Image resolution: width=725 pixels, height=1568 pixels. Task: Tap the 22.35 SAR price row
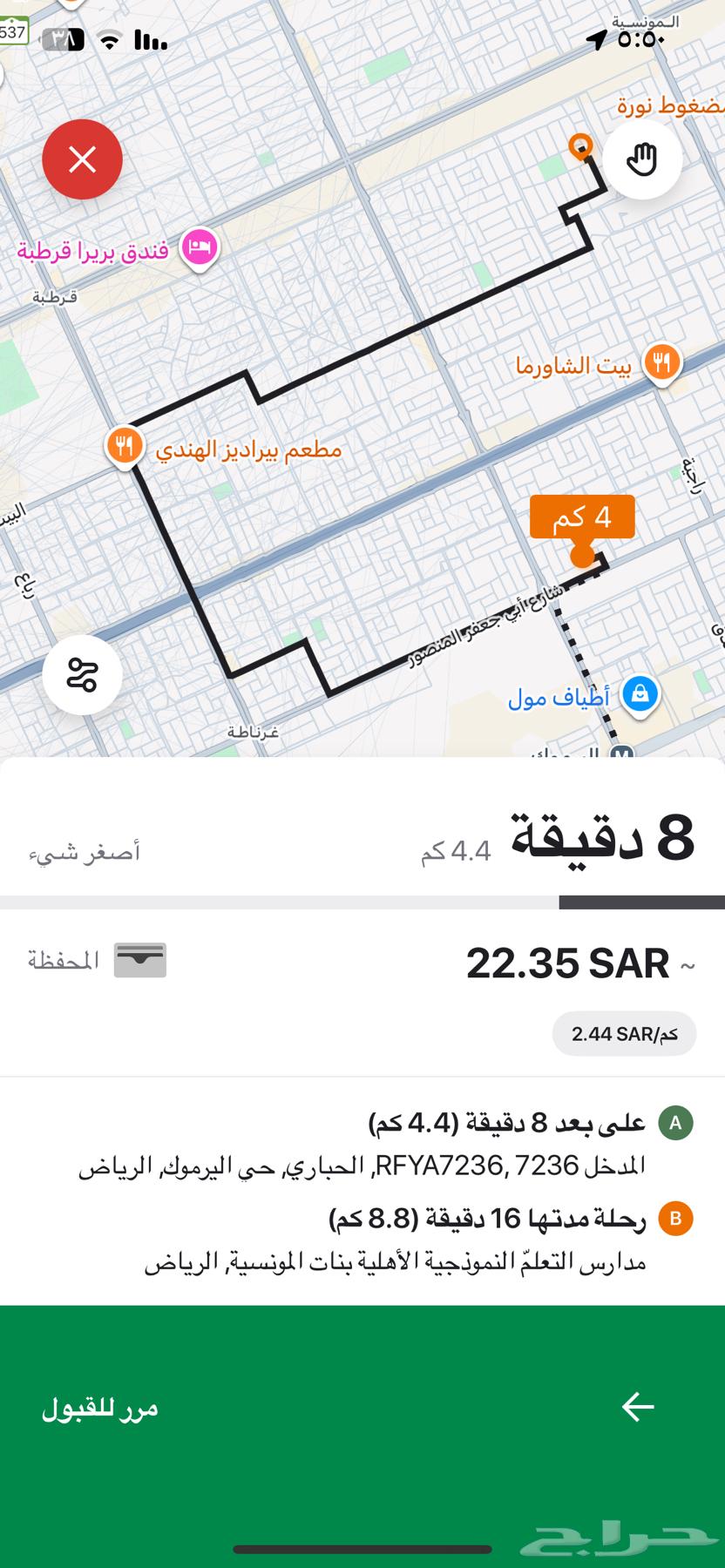(x=575, y=963)
